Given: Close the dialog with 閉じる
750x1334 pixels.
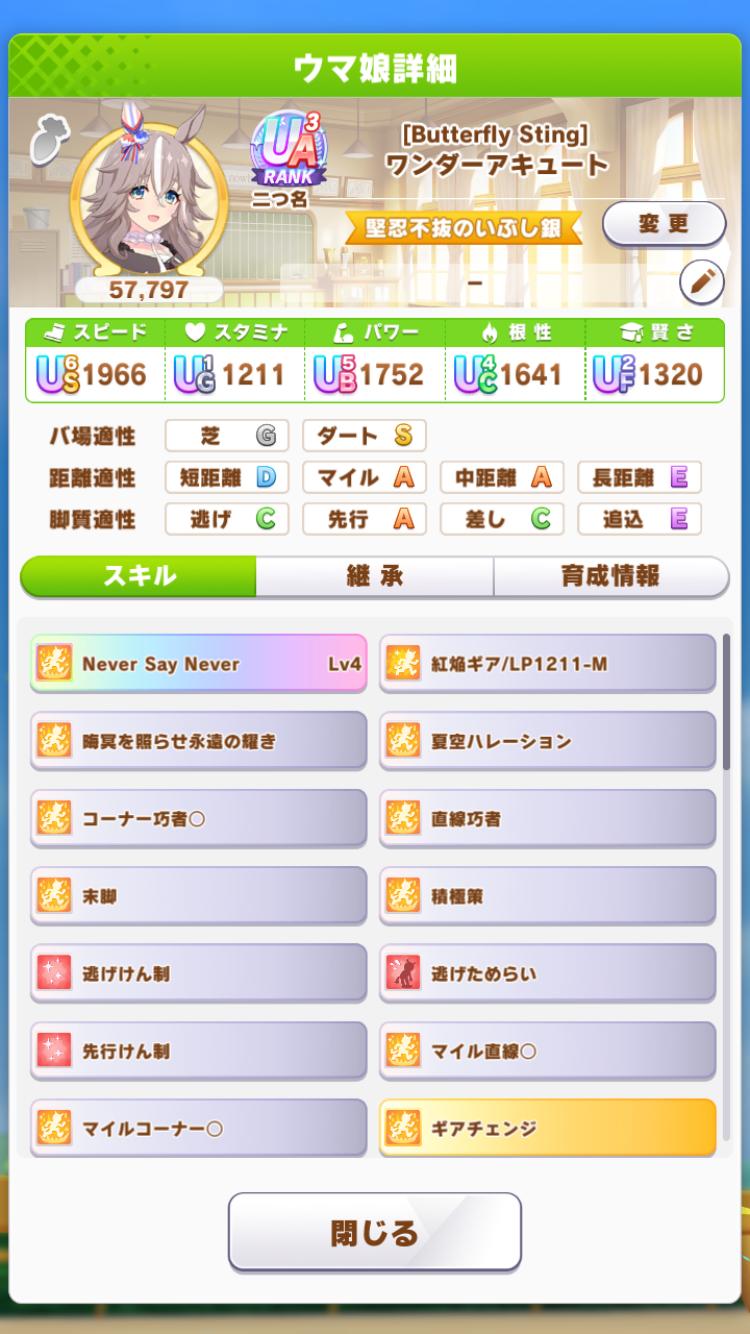Looking at the screenshot, I should [374, 1232].
